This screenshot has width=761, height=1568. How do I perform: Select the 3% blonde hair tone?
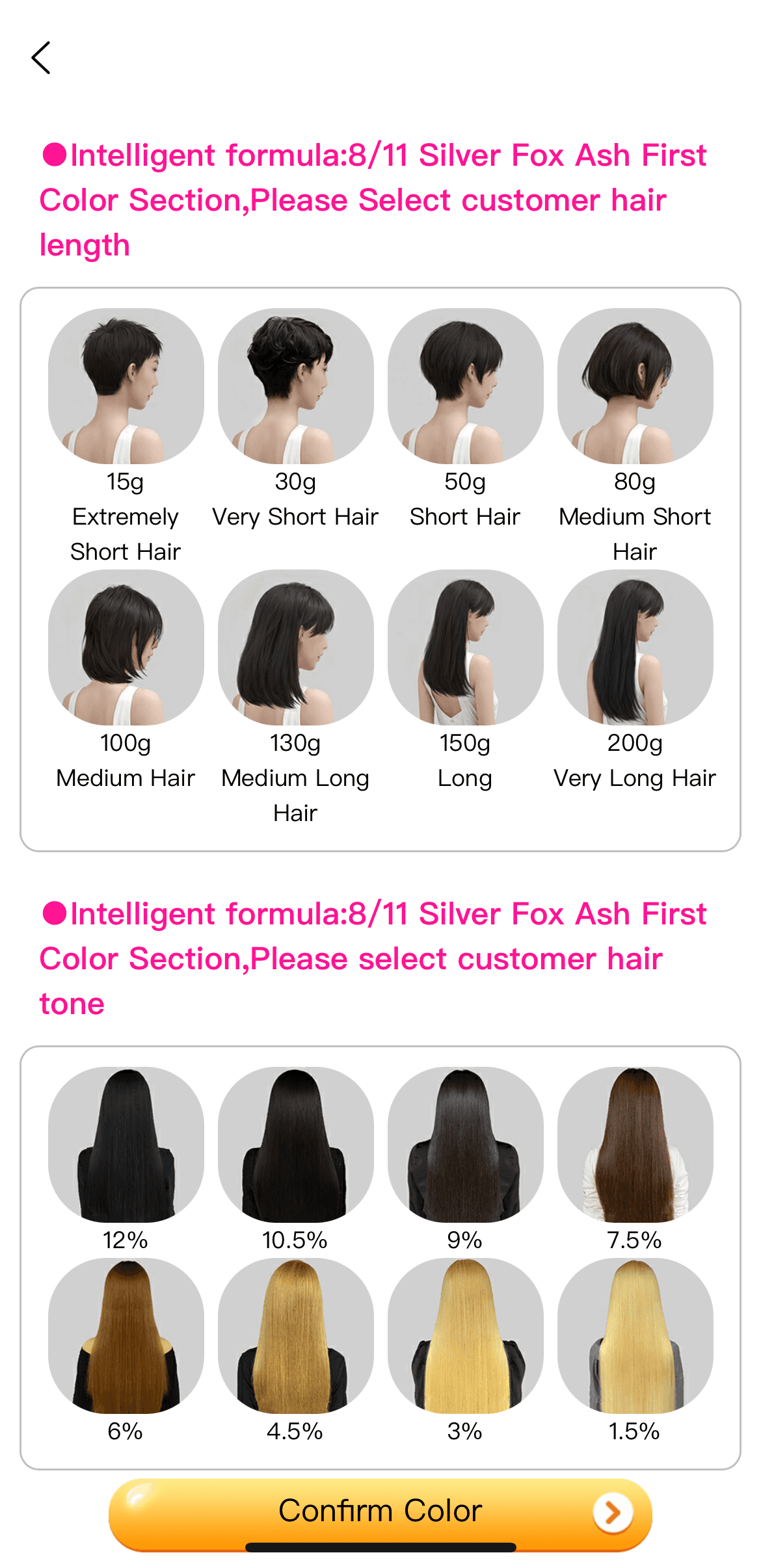click(466, 1336)
